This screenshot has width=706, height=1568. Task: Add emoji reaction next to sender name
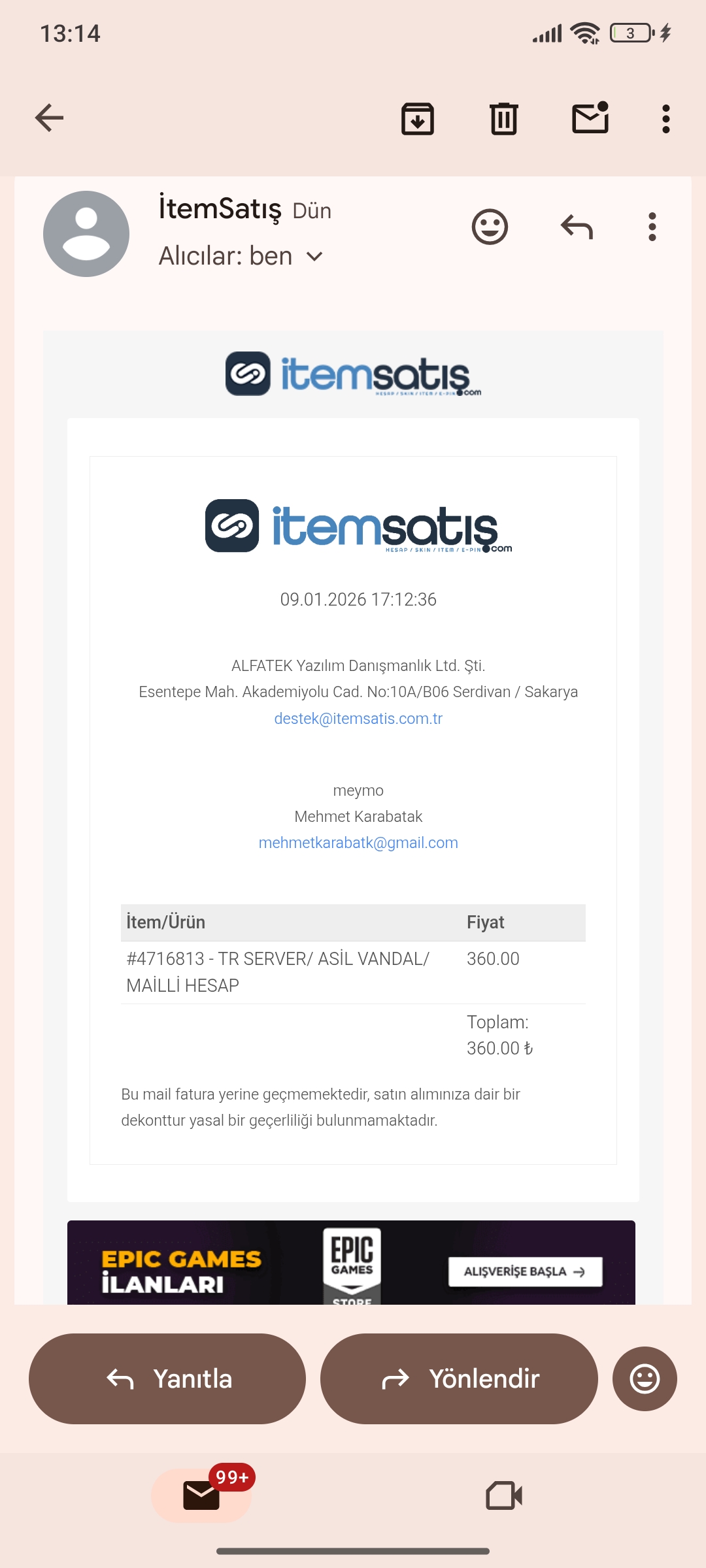coord(490,227)
